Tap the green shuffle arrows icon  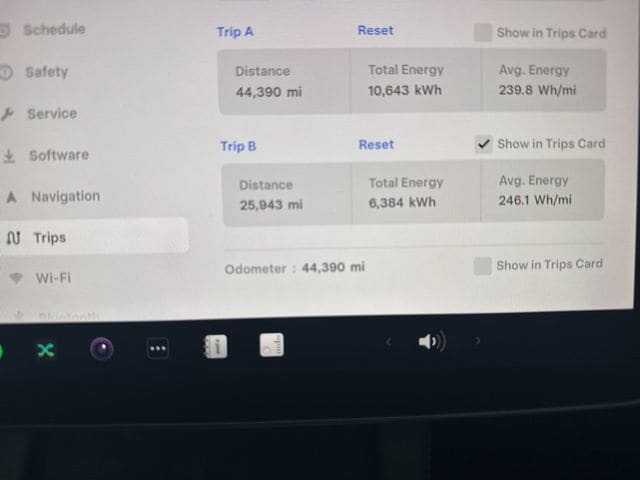(46, 350)
